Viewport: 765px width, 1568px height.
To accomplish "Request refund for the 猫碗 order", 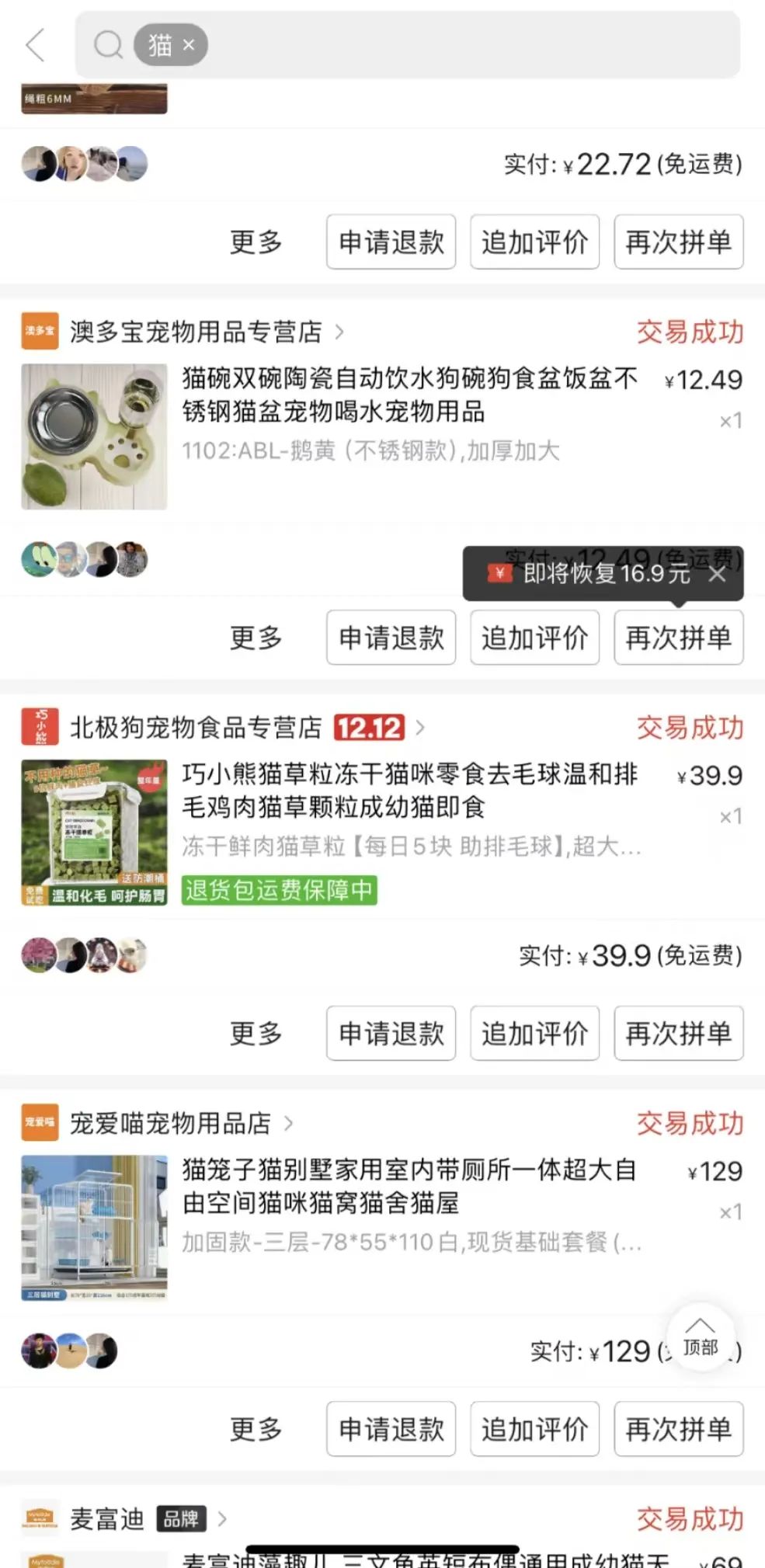I will click(391, 638).
